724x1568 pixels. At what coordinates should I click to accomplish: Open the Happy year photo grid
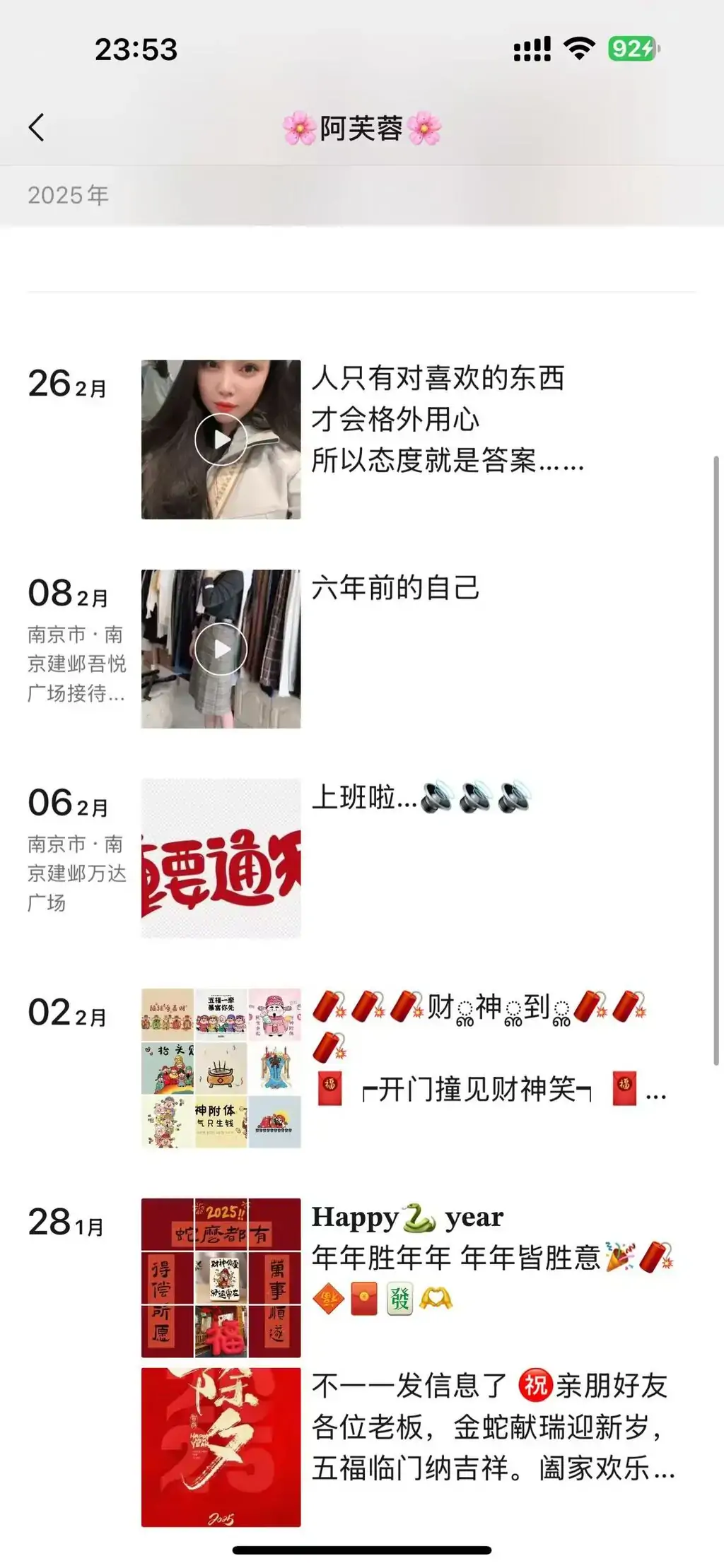click(x=221, y=1278)
